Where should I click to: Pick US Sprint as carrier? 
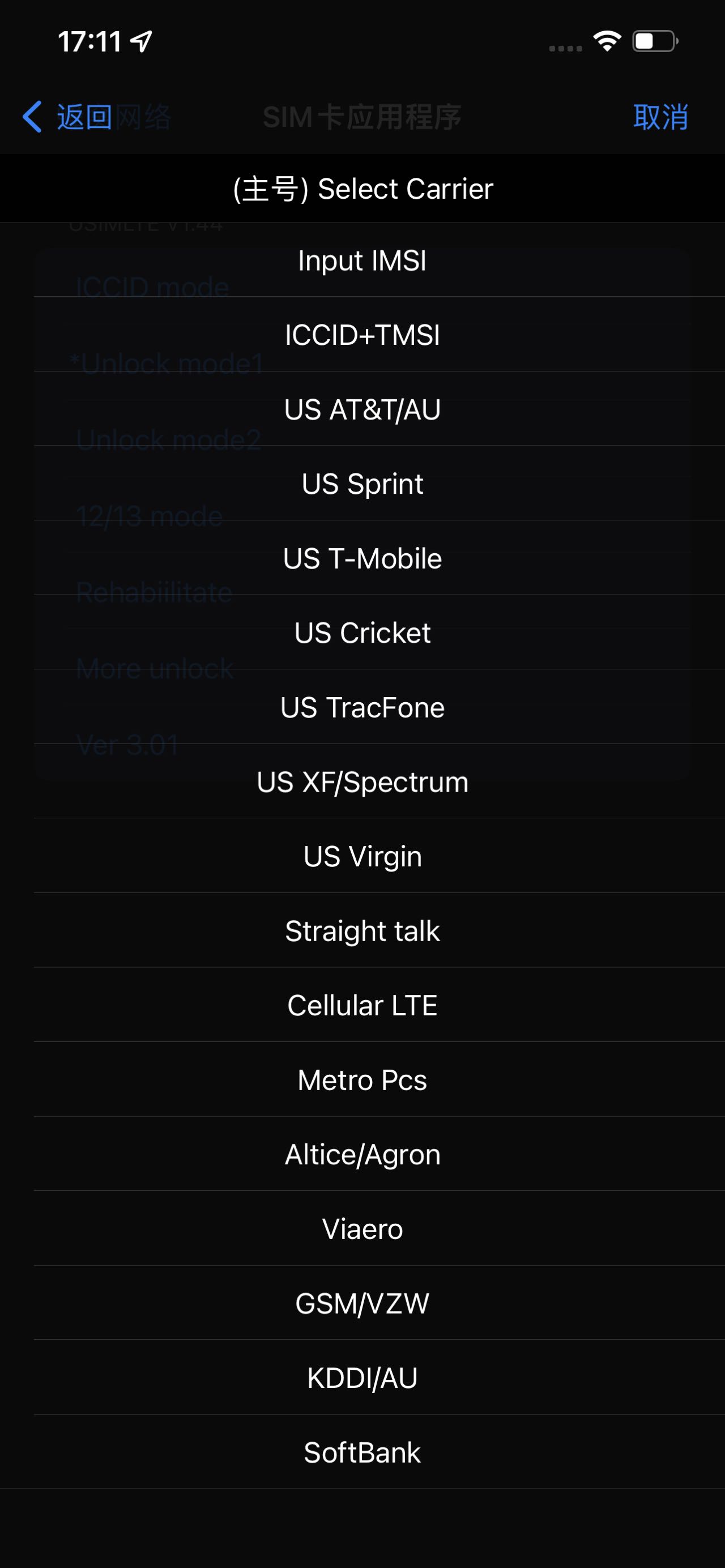tap(362, 484)
